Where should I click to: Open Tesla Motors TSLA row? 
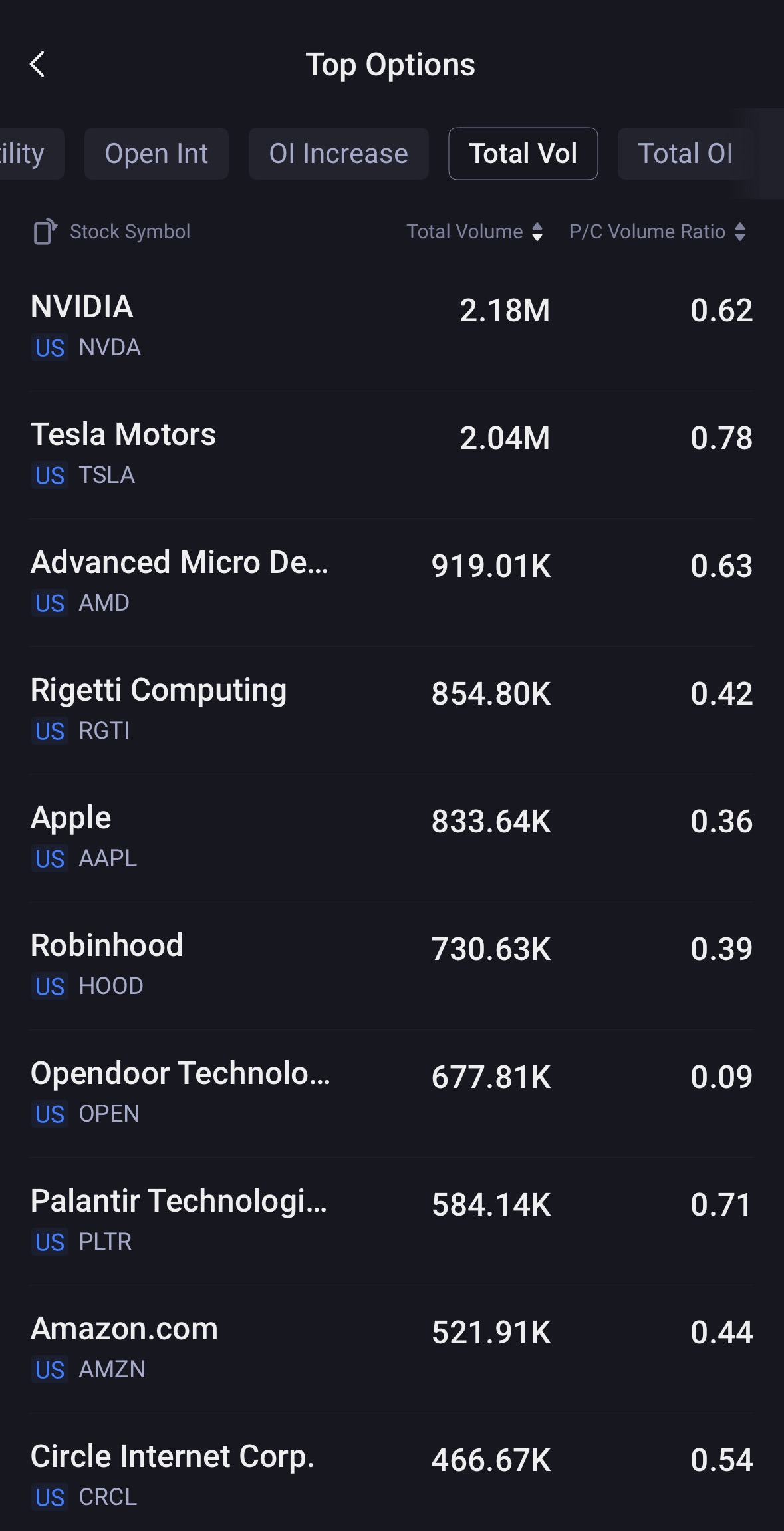[392, 454]
